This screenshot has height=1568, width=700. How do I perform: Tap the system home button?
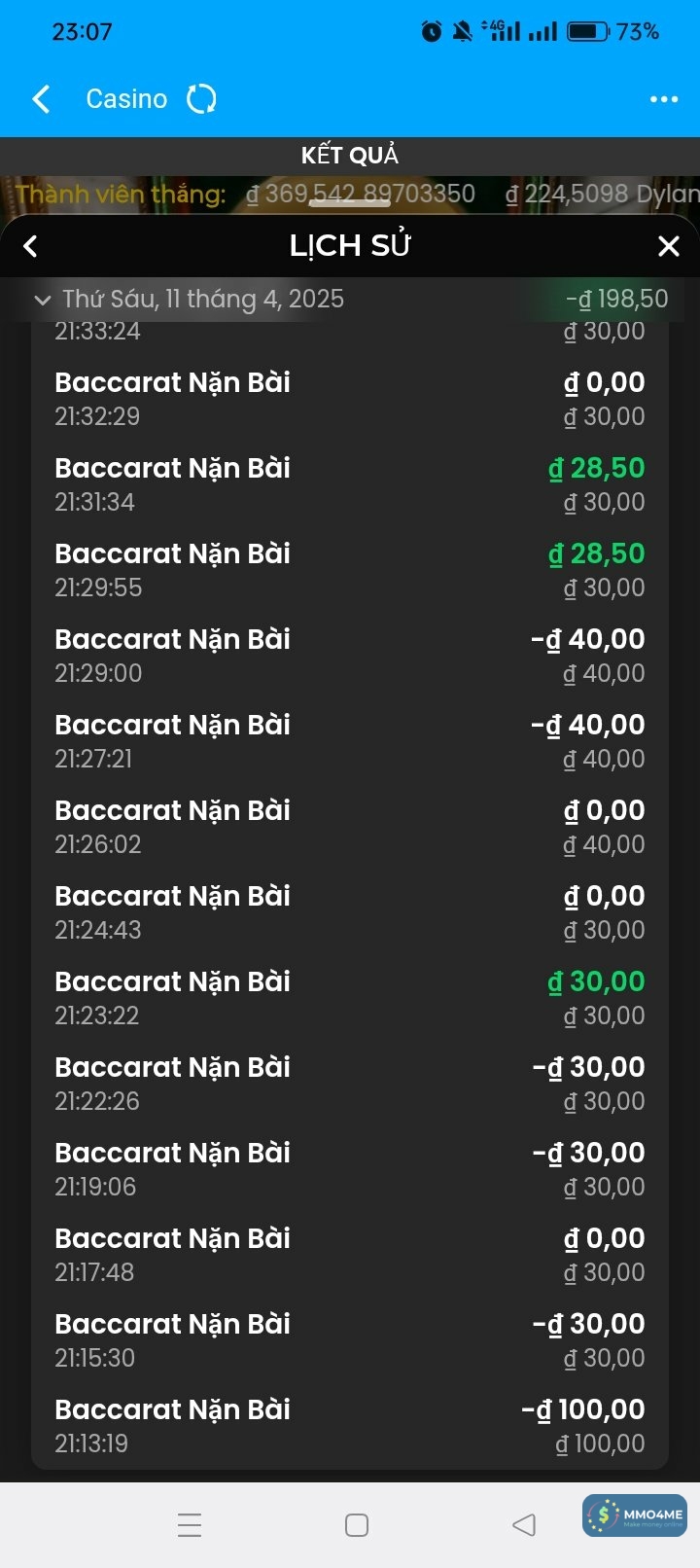[x=357, y=1525]
